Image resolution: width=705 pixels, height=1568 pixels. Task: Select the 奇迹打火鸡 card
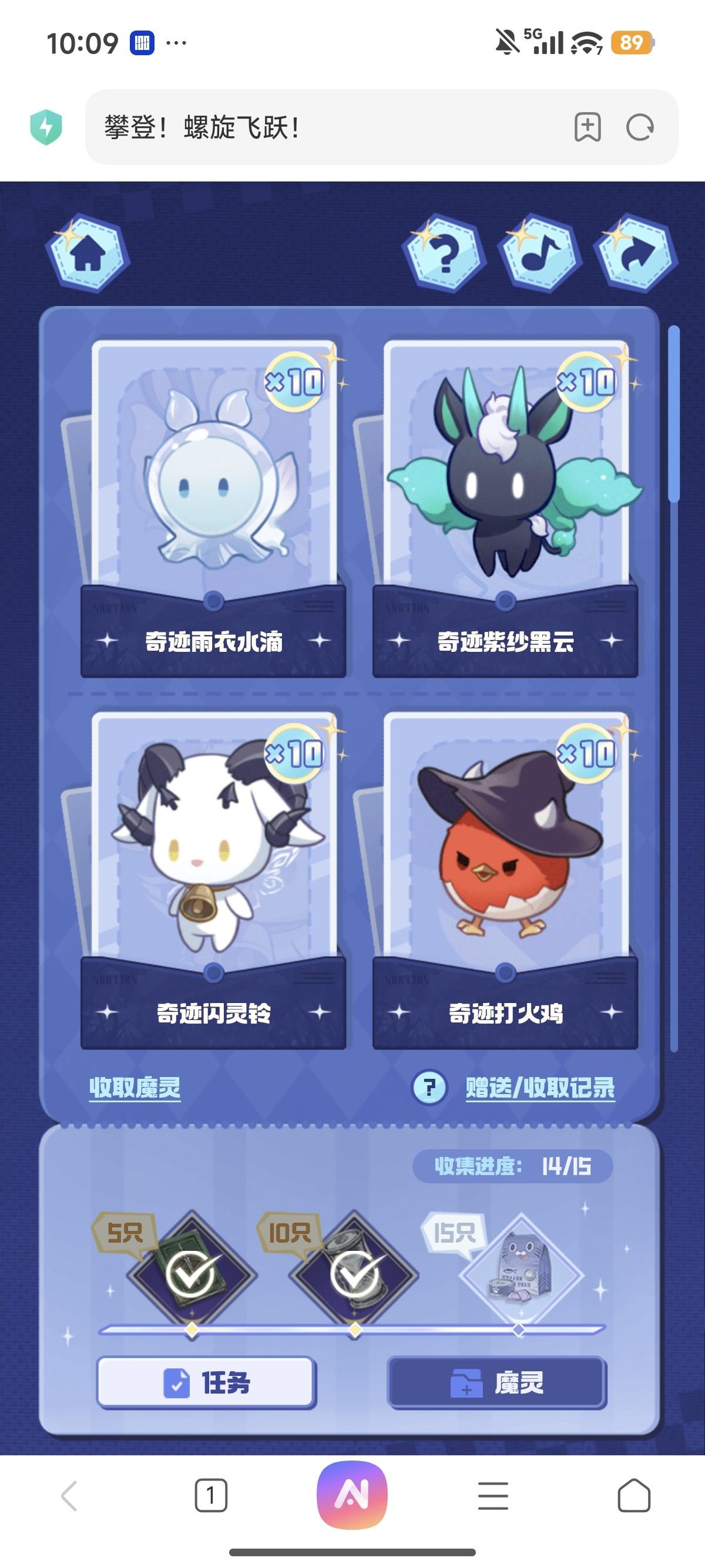505,880
